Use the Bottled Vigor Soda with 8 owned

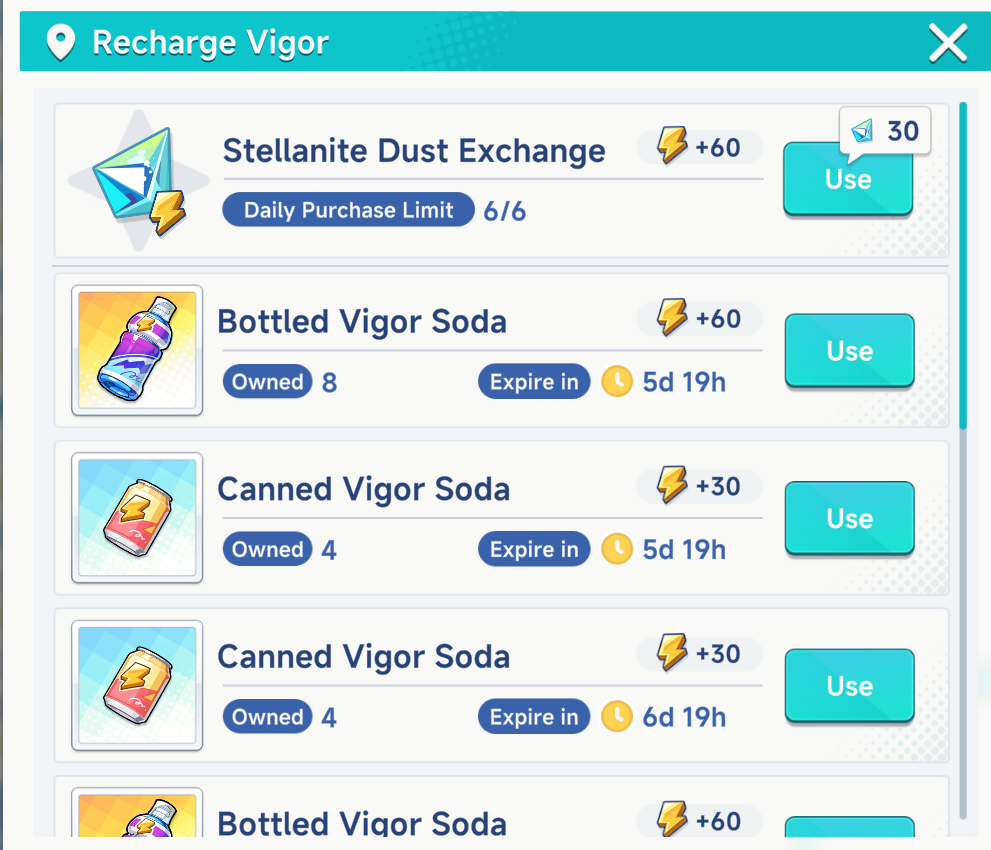tap(849, 351)
